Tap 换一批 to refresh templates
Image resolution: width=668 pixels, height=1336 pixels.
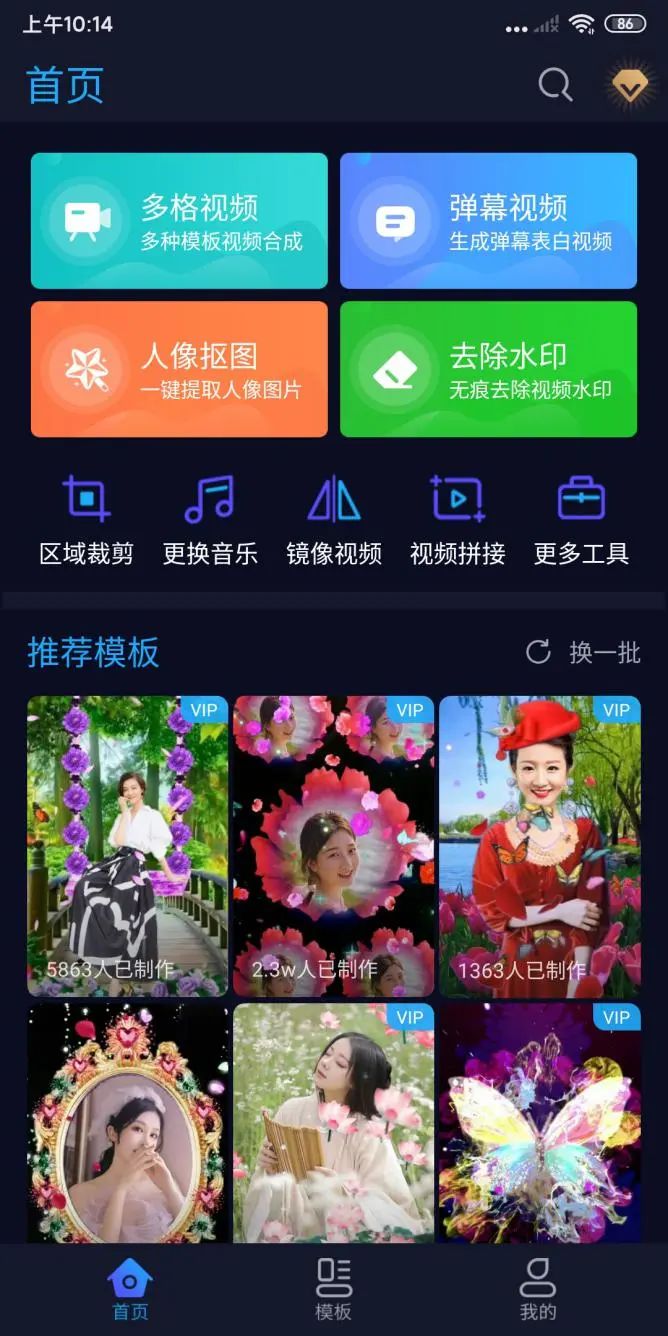(x=584, y=653)
